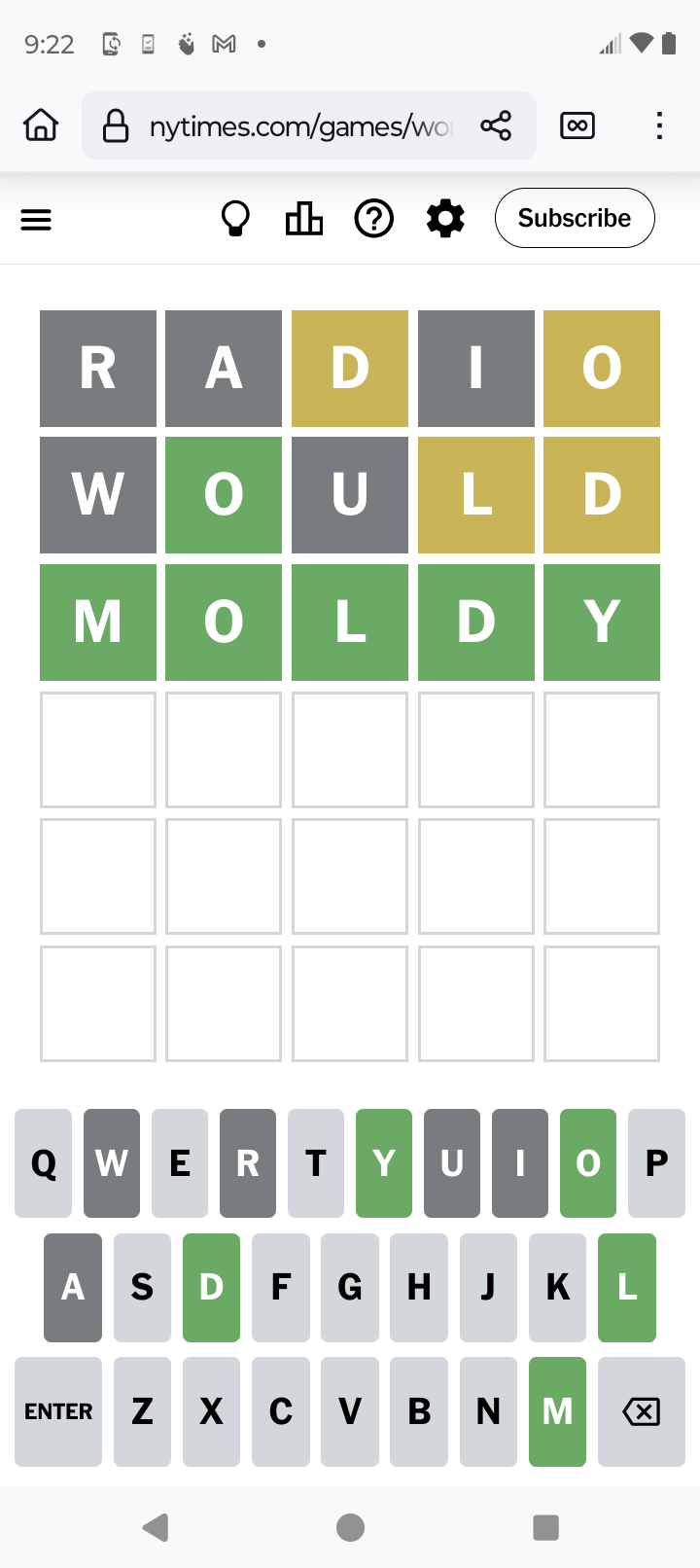
Task: View the statistics bar chart
Action: 304,219
